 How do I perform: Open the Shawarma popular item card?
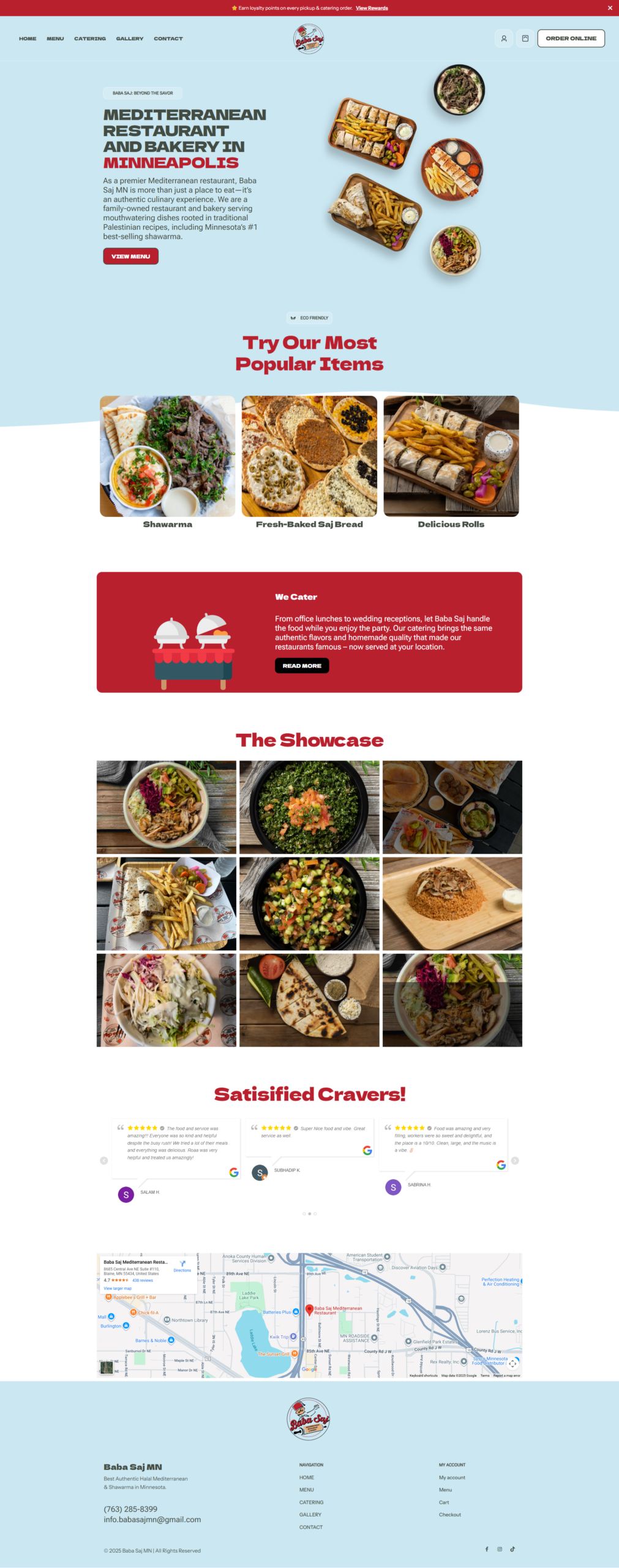[167, 456]
